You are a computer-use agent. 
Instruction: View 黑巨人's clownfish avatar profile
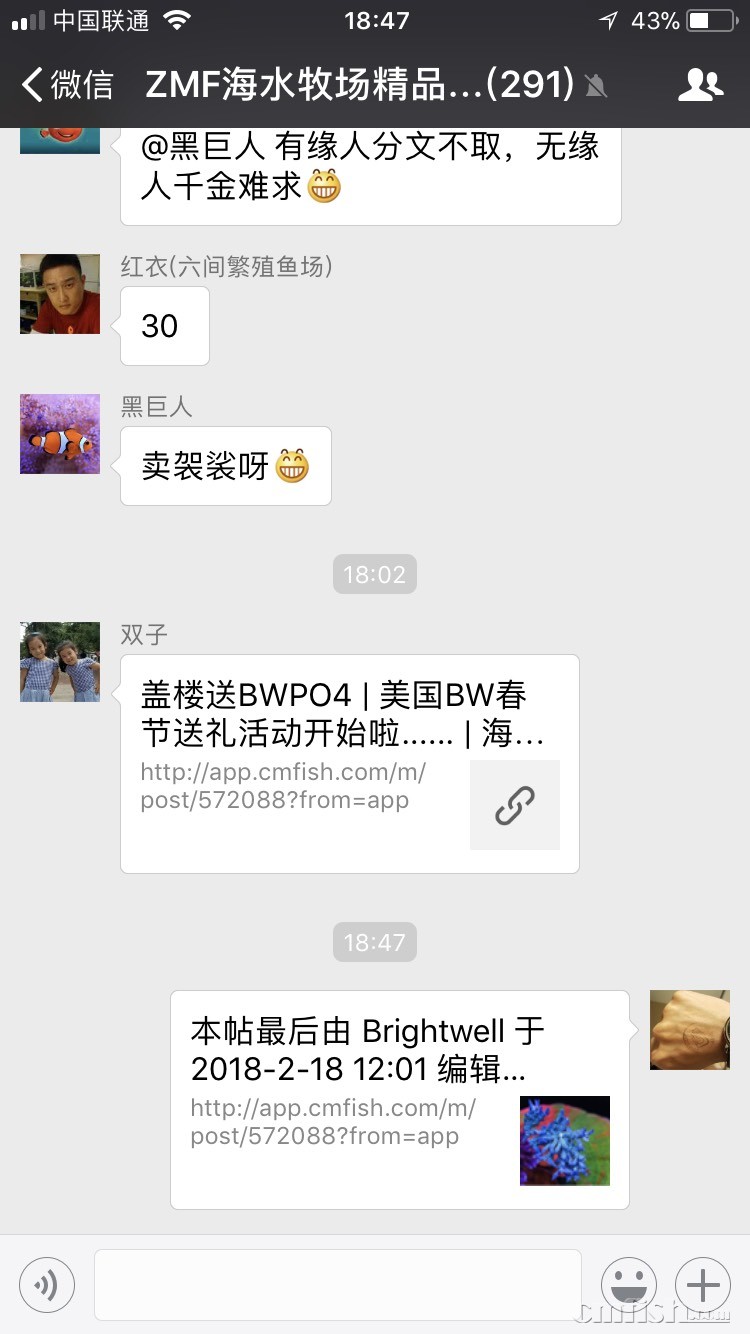point(60,434)
